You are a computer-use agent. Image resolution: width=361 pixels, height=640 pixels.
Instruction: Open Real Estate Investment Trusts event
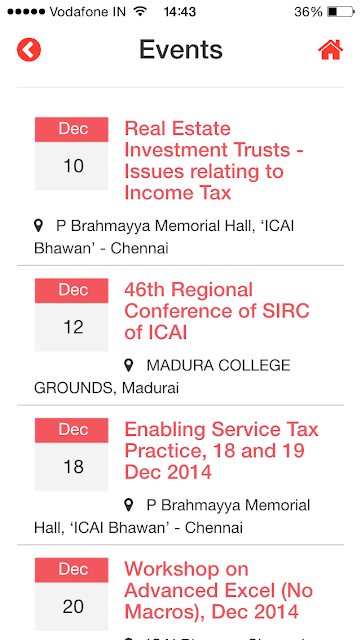tap(214, 161)
